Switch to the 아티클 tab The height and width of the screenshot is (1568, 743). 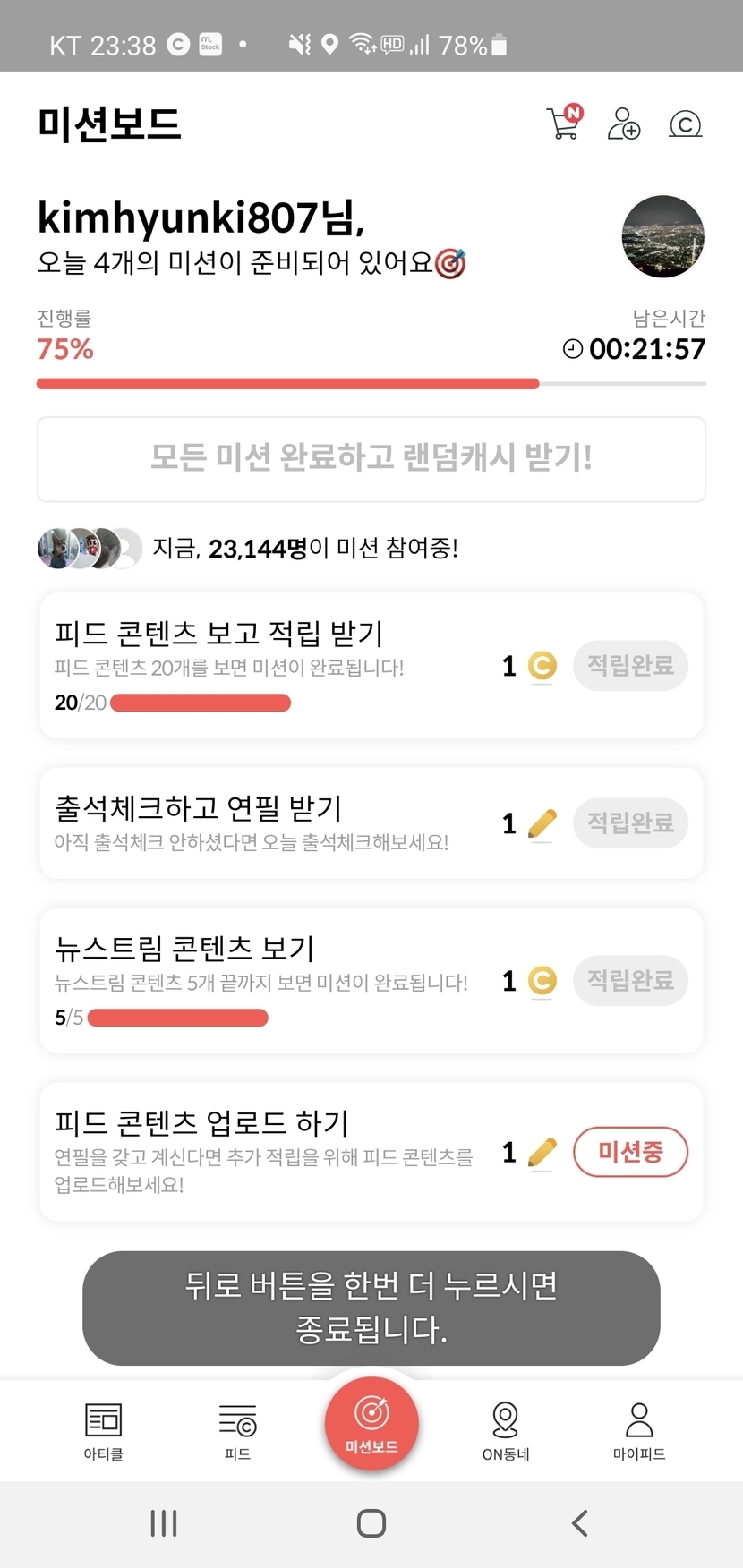(103, 1430)
